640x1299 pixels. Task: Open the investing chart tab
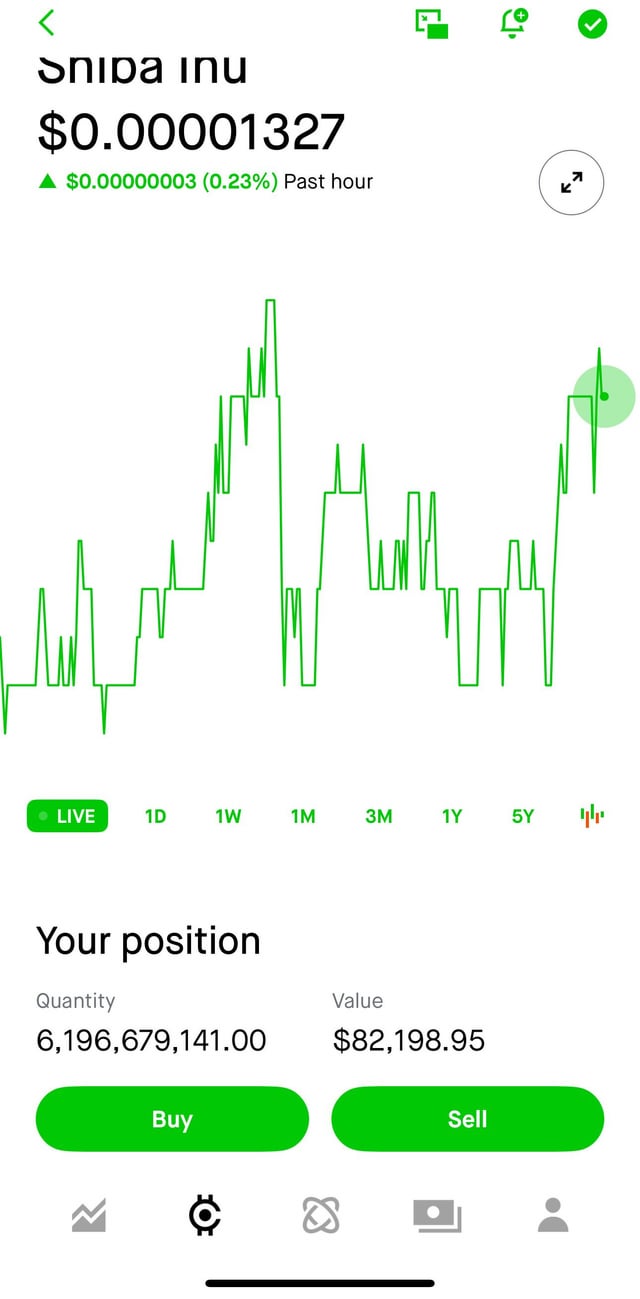pyautogui.click(x=89, y=1216)
